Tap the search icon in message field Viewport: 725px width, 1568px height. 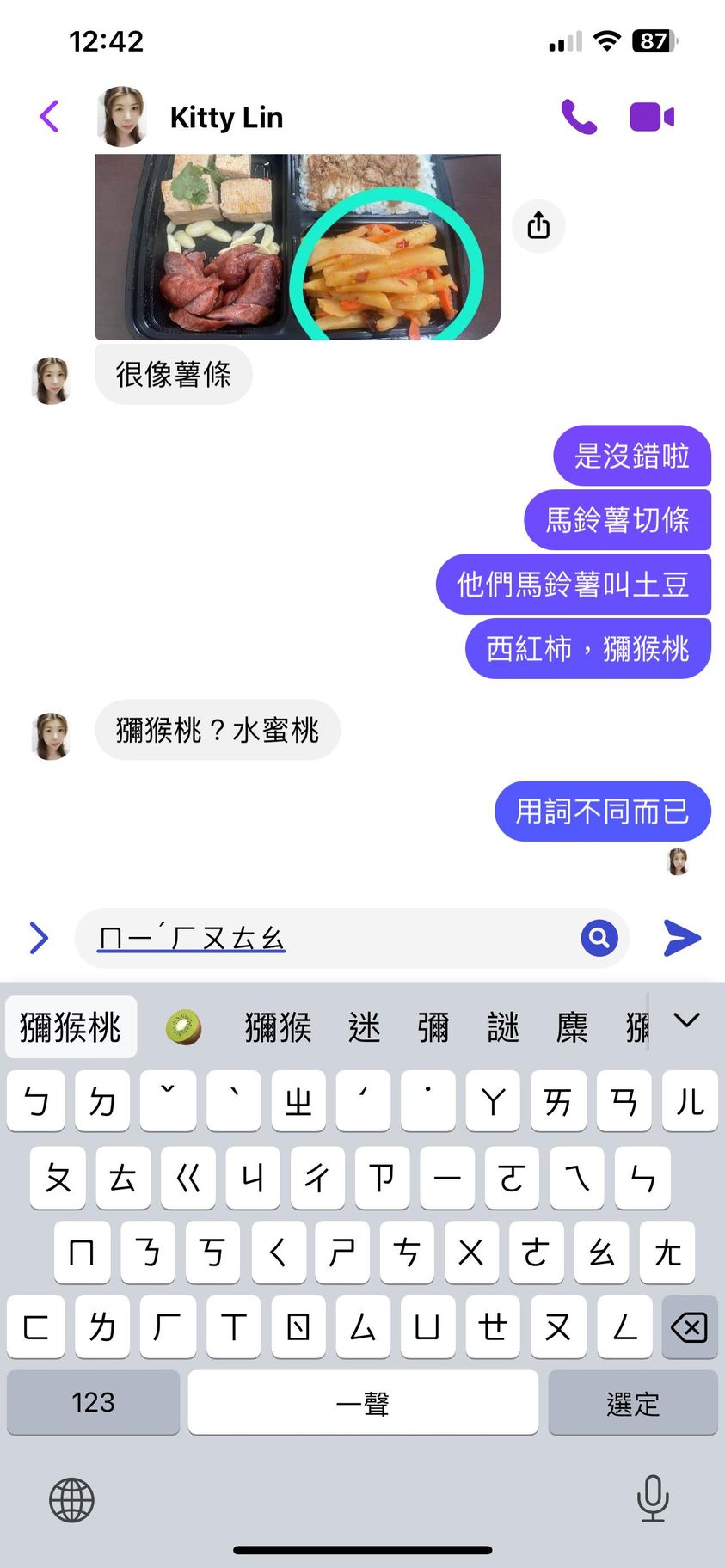pos(599,938)
